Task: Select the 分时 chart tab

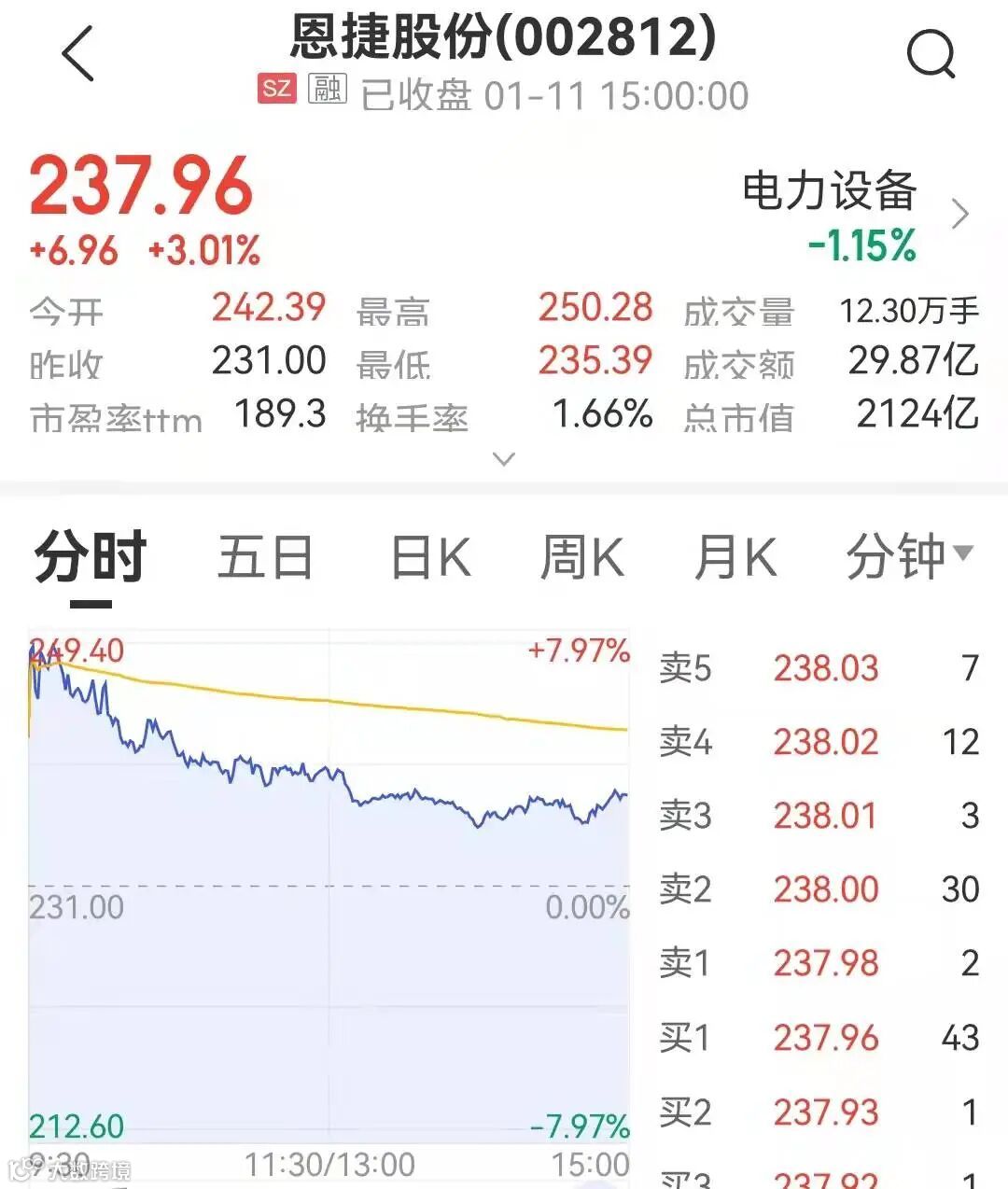Action: (x=91, y=557)
